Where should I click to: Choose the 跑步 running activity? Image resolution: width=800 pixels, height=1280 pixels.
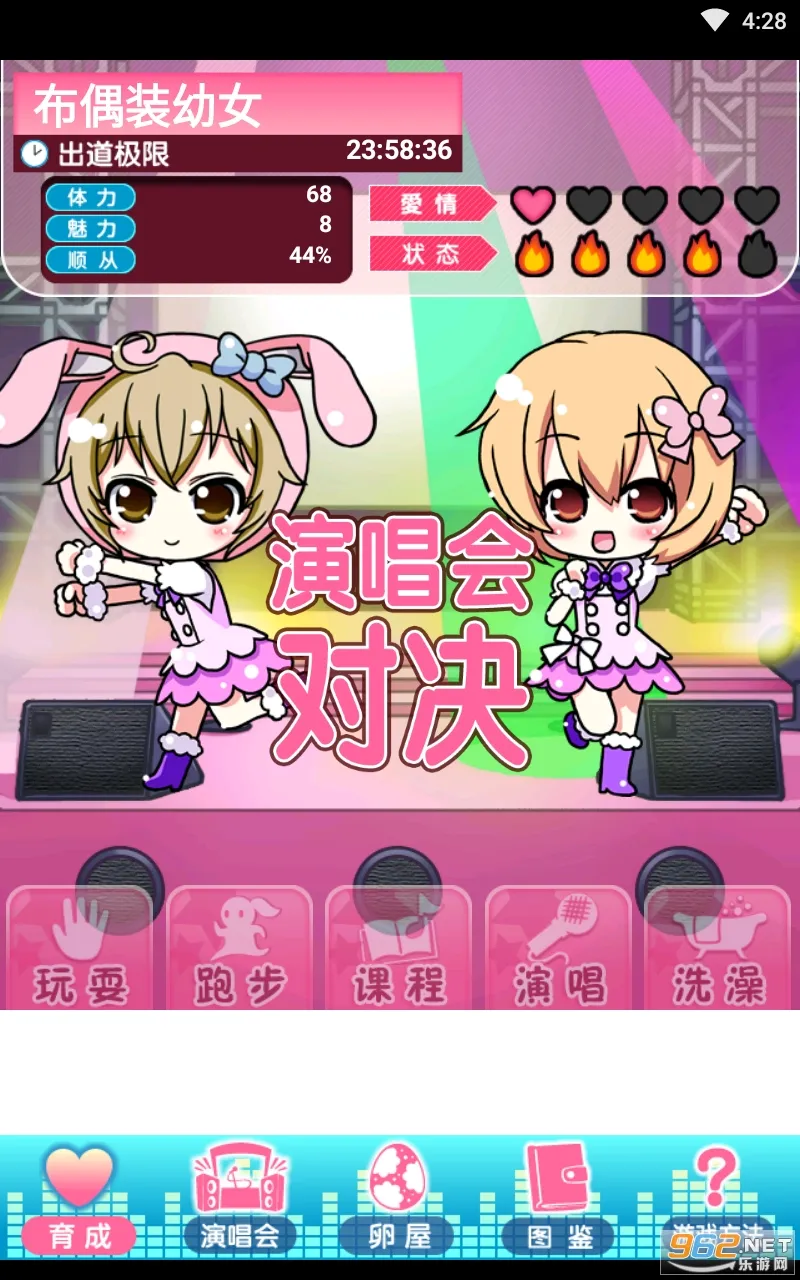click(240, 948)
